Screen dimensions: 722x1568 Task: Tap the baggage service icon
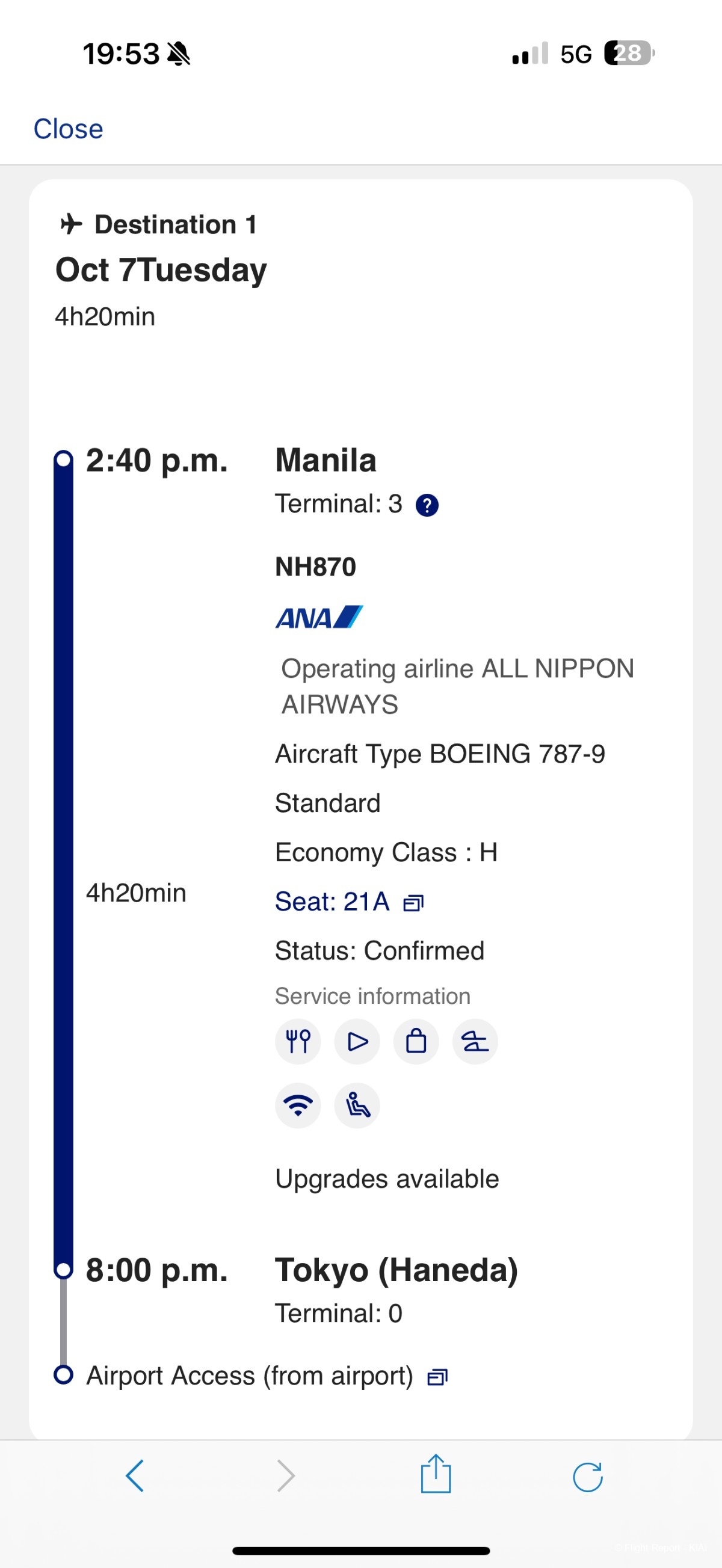(416, 1042)
